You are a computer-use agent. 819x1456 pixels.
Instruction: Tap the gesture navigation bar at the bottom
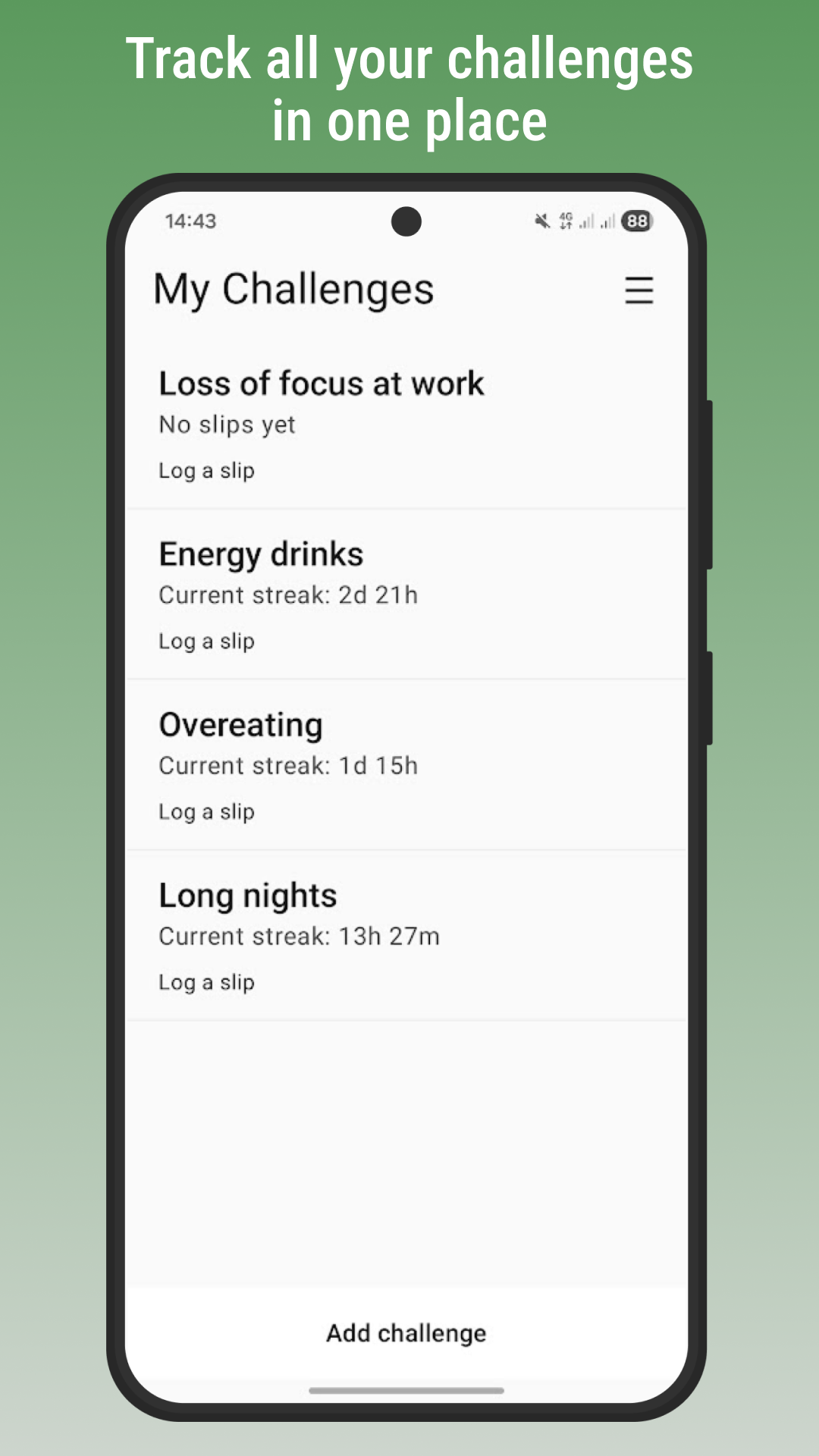(x=407, y=1391)
